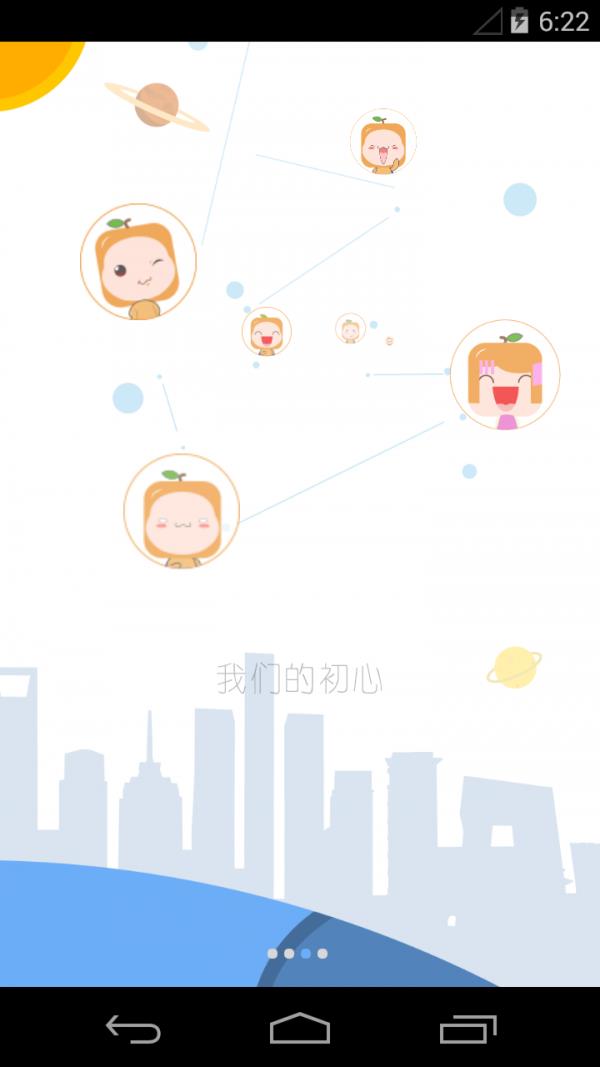This screenshot has height=1067, width=600.
Task: Return to the home screen
Action: point(300,1028)
